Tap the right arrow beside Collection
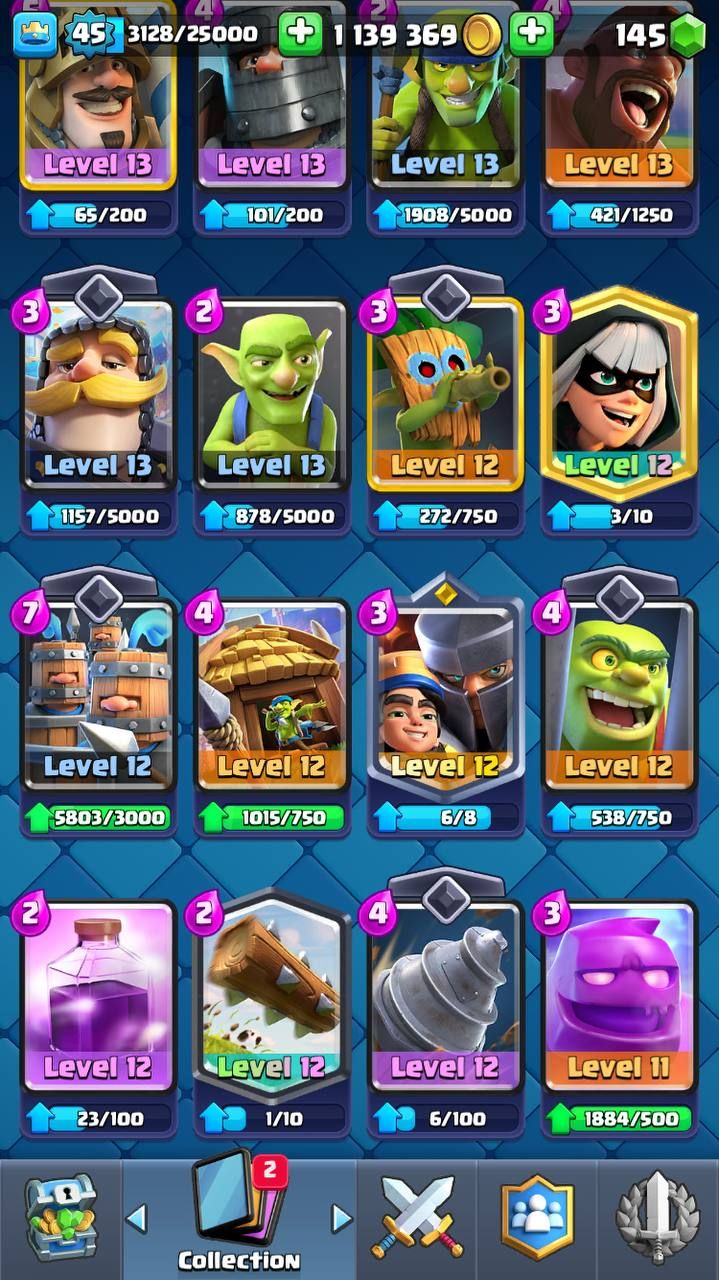 [x=342, y=1218]
